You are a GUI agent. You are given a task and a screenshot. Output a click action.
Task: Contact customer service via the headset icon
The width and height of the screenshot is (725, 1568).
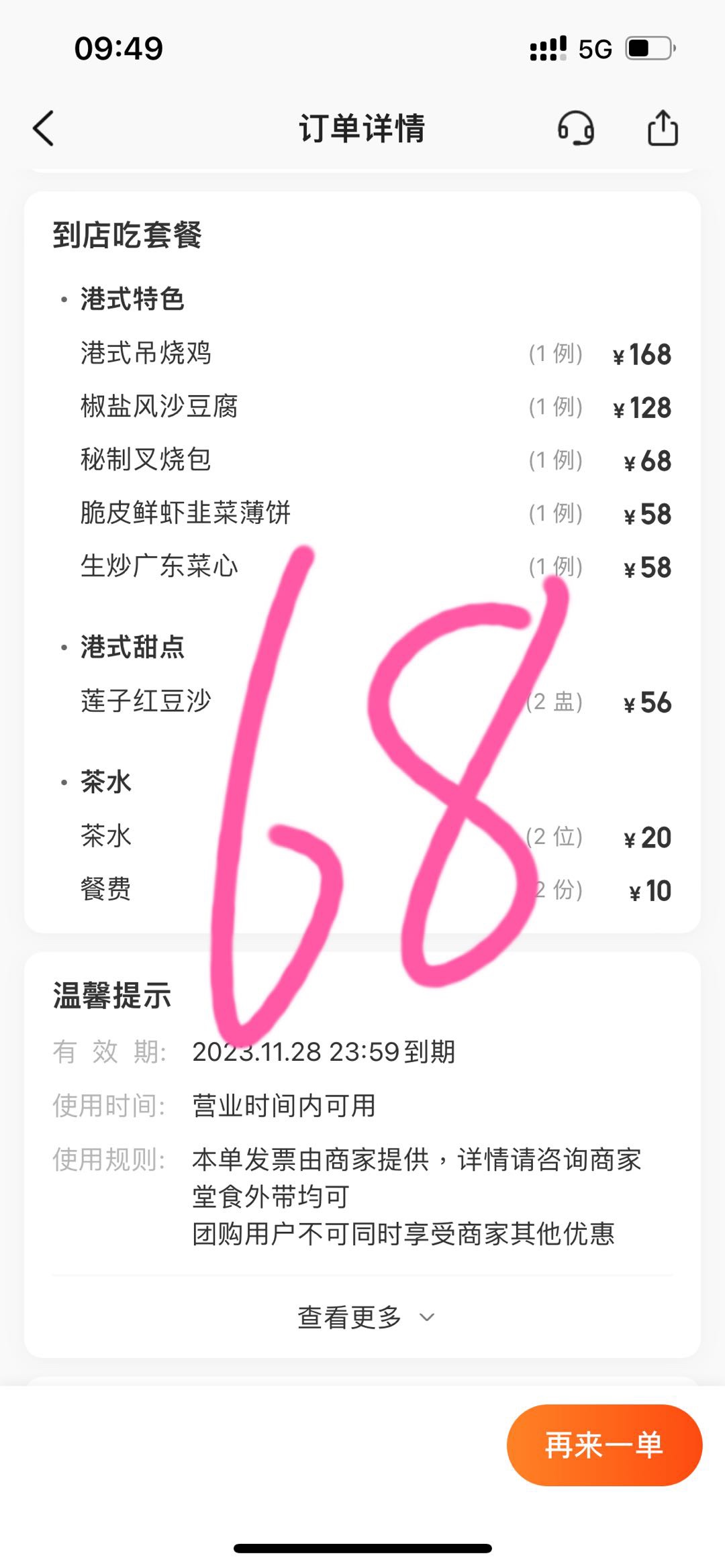[x=576, y=128]
